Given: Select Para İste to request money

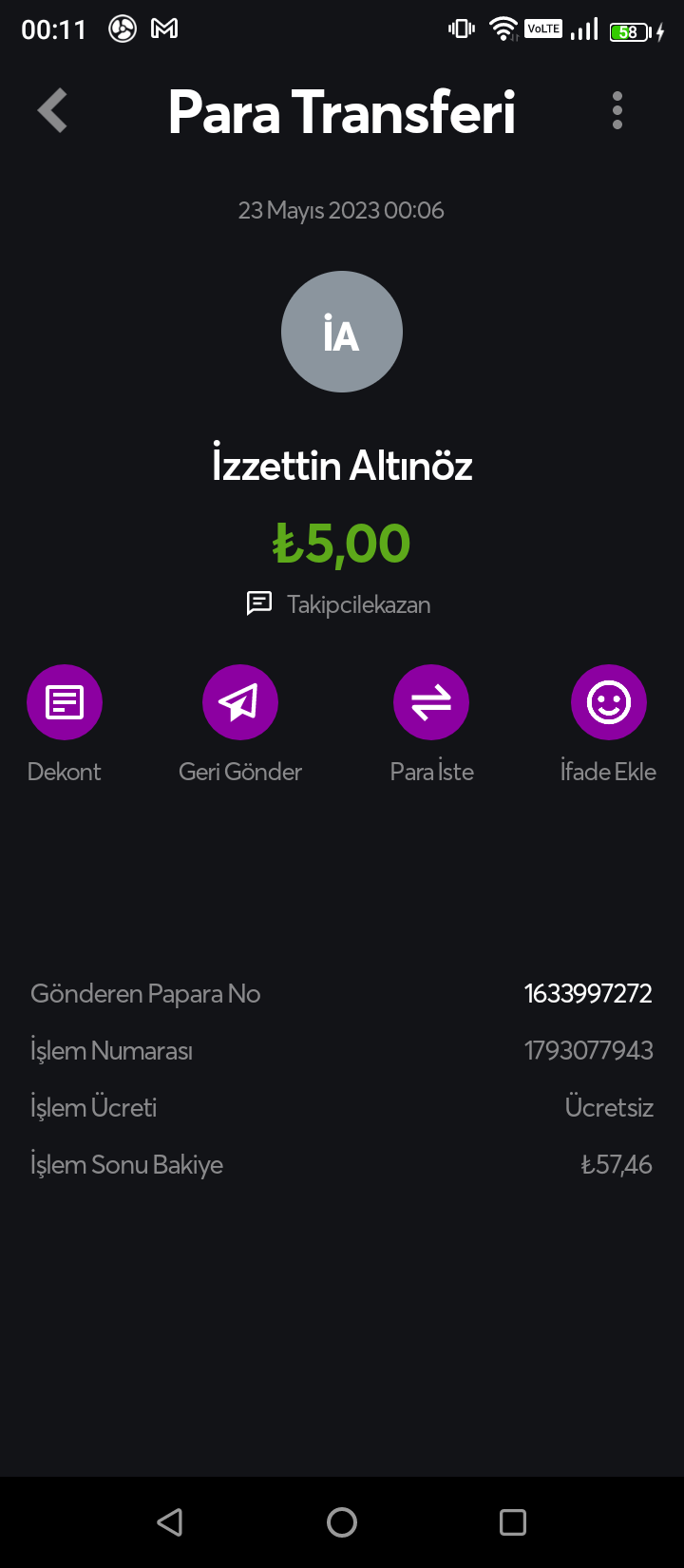Looking at the screenshot, I should 431,702.
